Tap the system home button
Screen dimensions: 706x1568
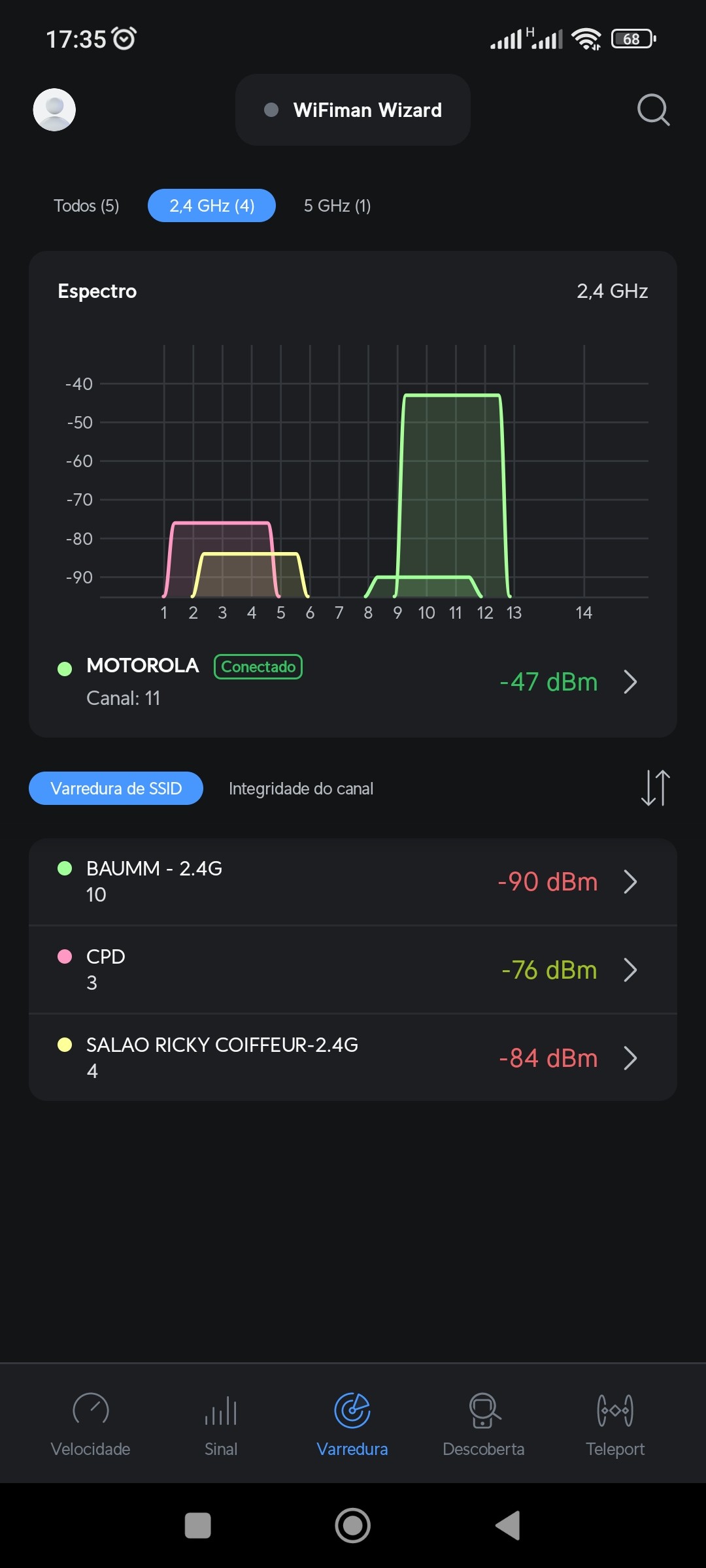[353, 1526]
